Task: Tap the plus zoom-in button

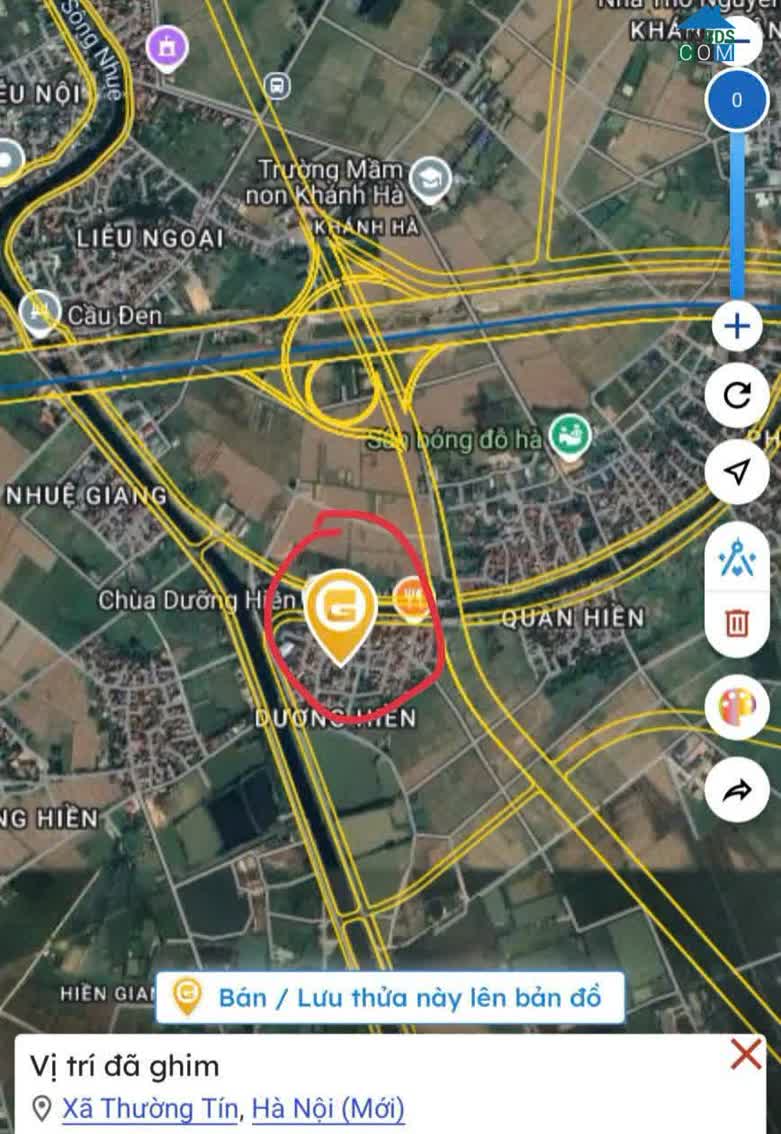Action: (737, 327)
